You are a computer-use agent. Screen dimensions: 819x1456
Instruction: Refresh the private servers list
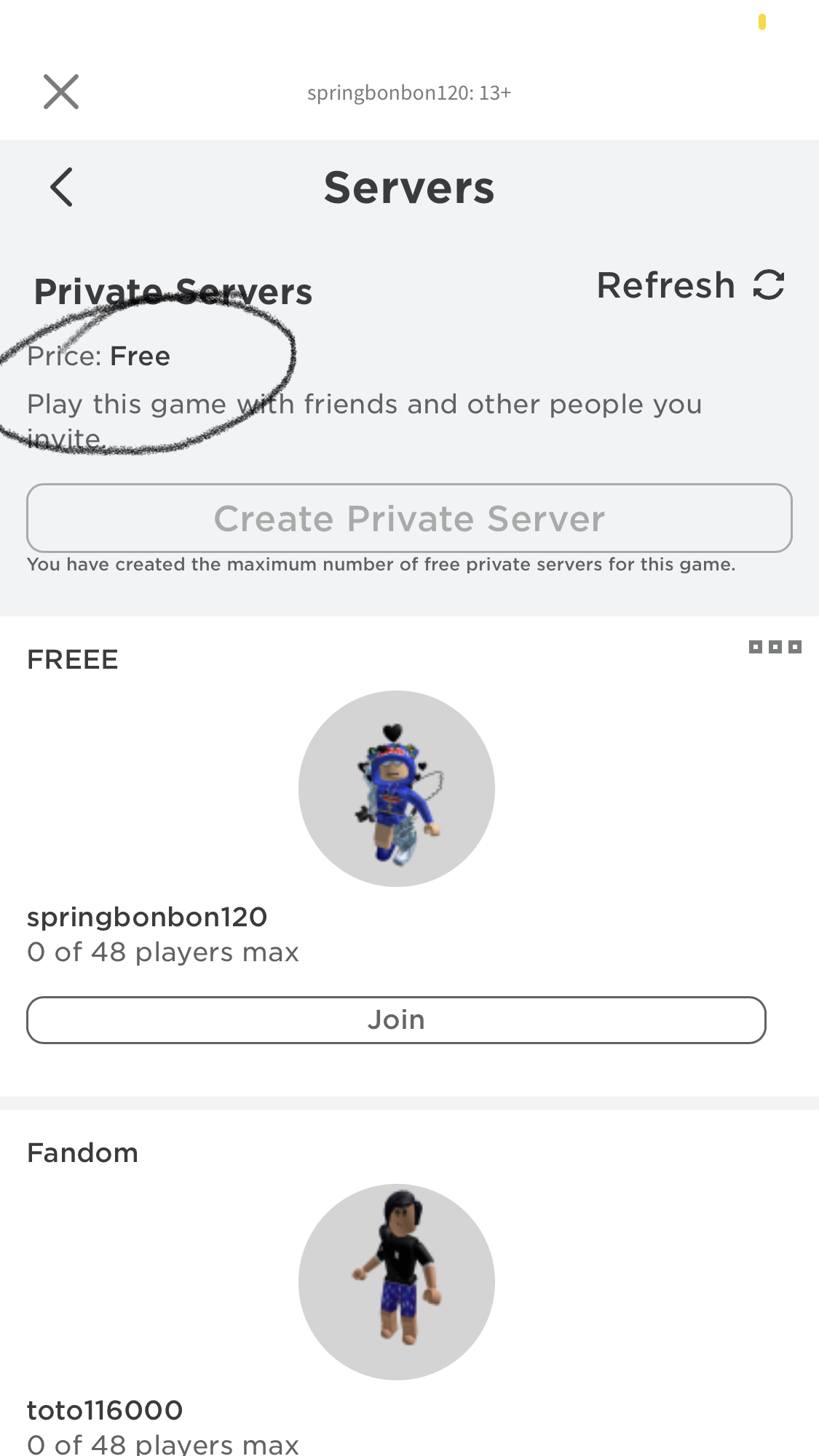[690, 285]
